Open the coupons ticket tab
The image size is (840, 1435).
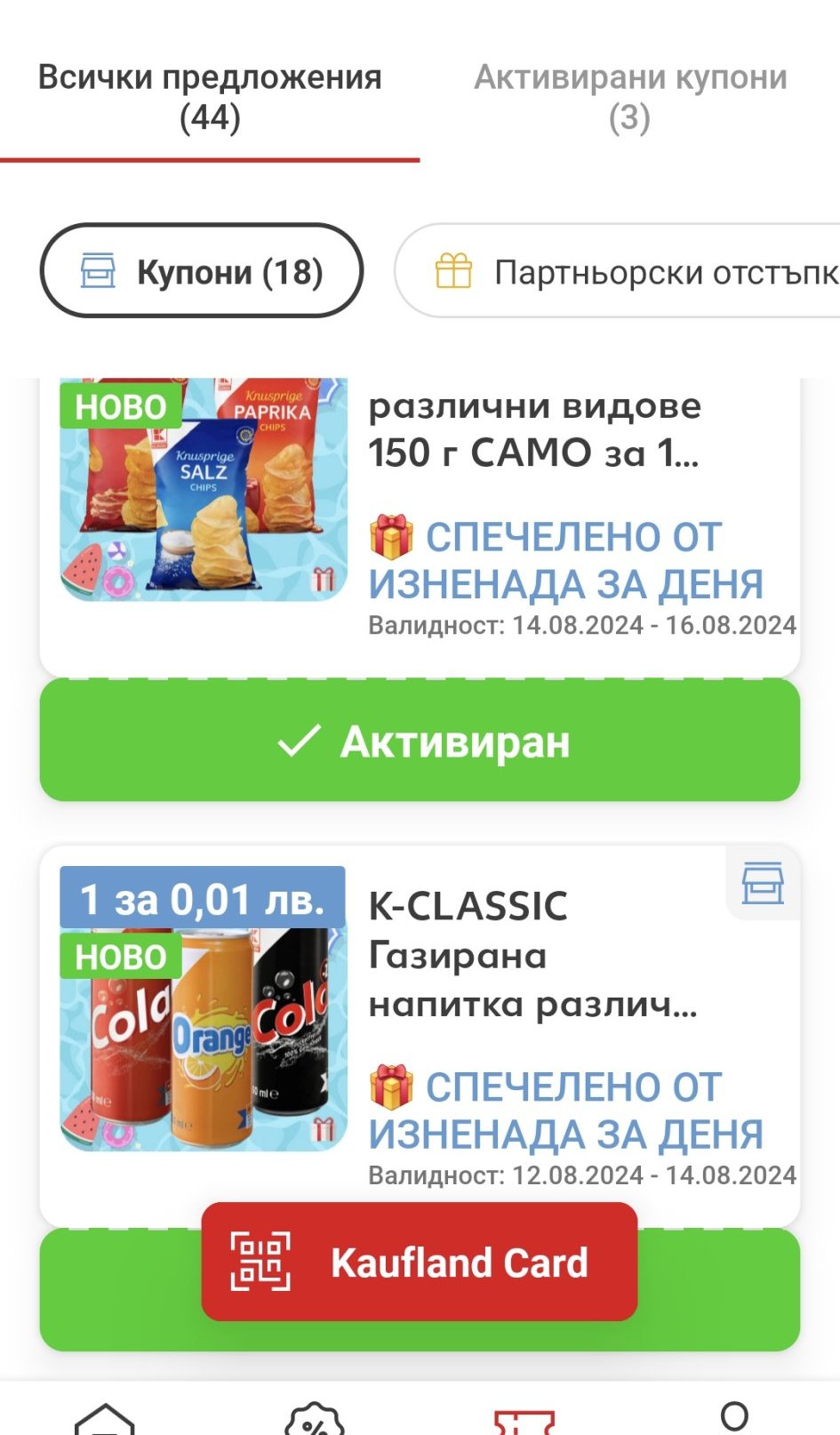[524, 1421]
